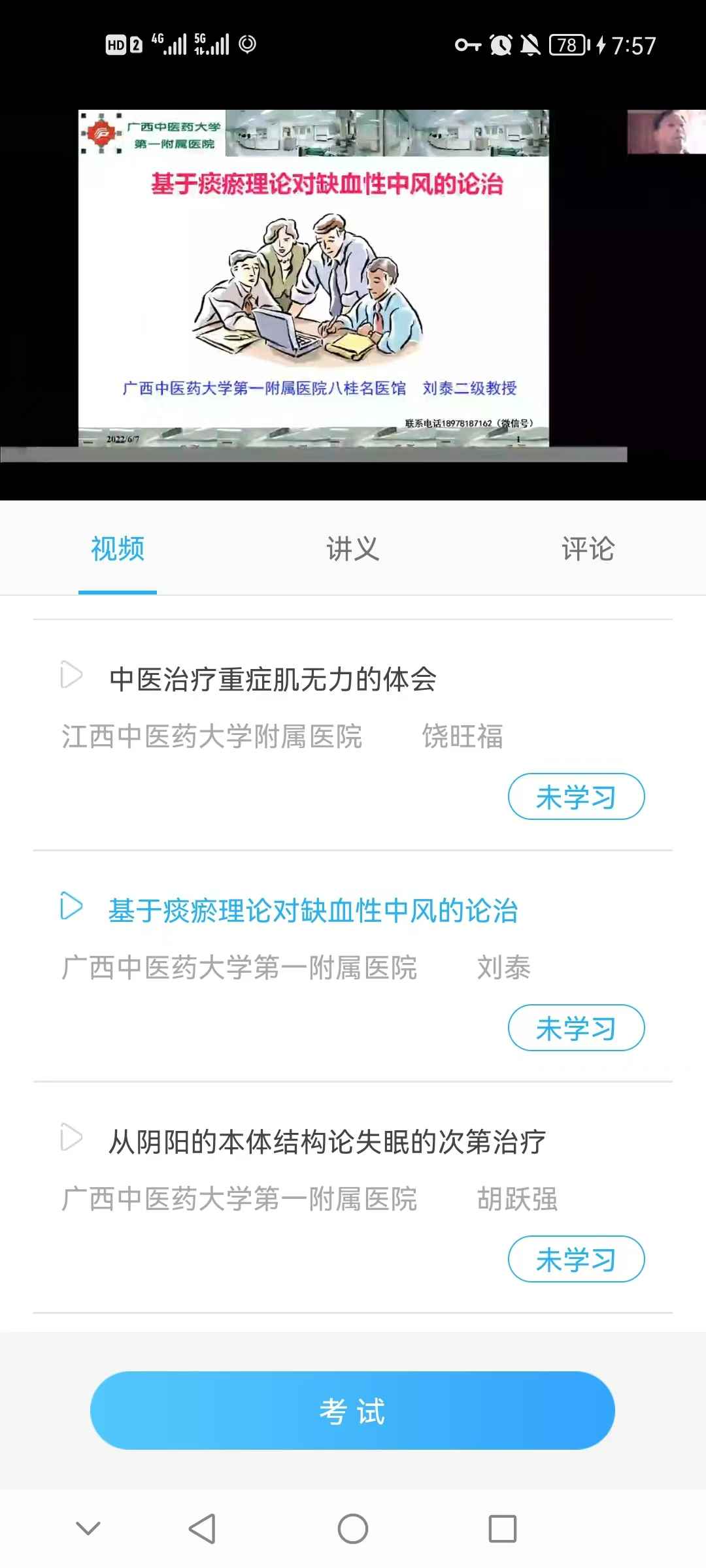Viewport: 706px width, 1568px height.
Task: Open the 评论 tab
Action: click(588, 549)
